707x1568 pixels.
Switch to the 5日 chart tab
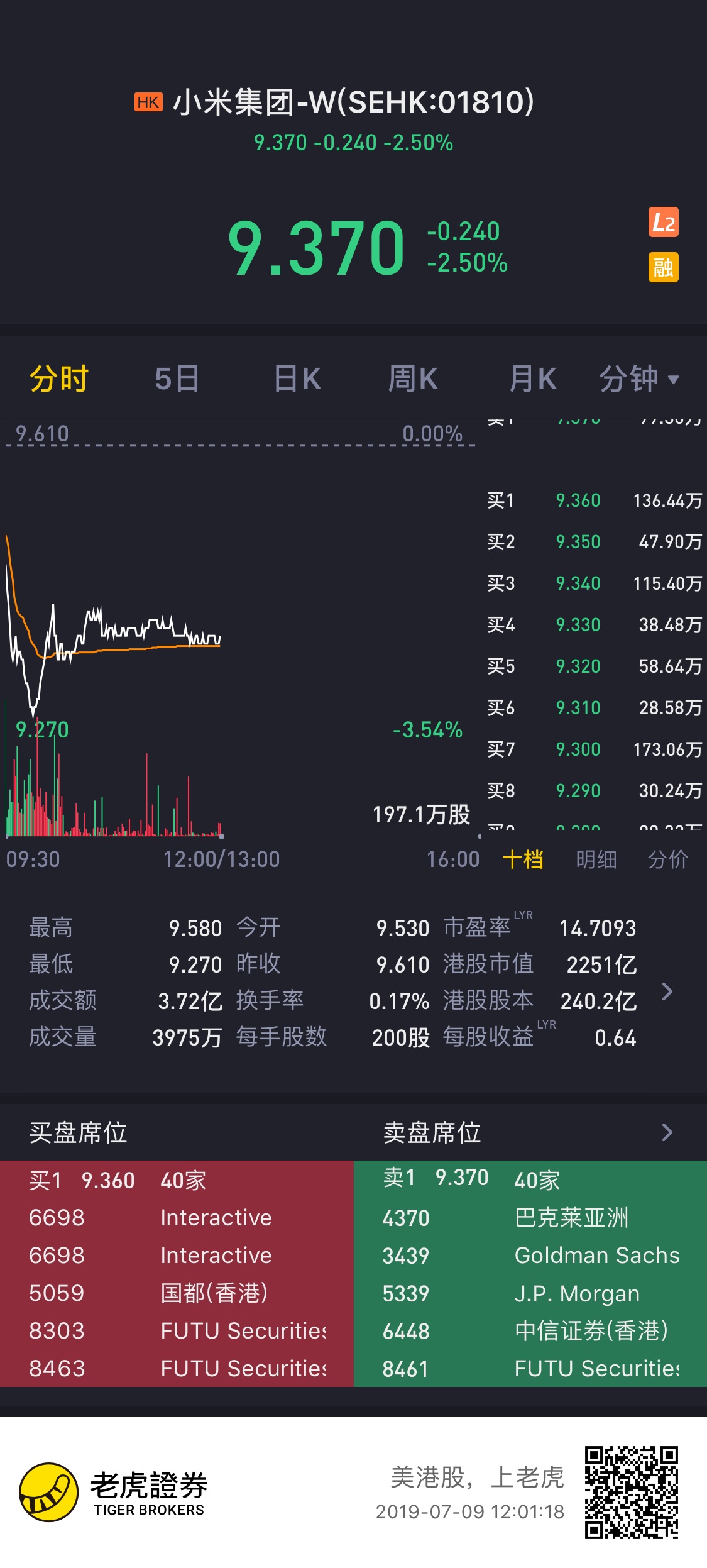coord(177,379)
